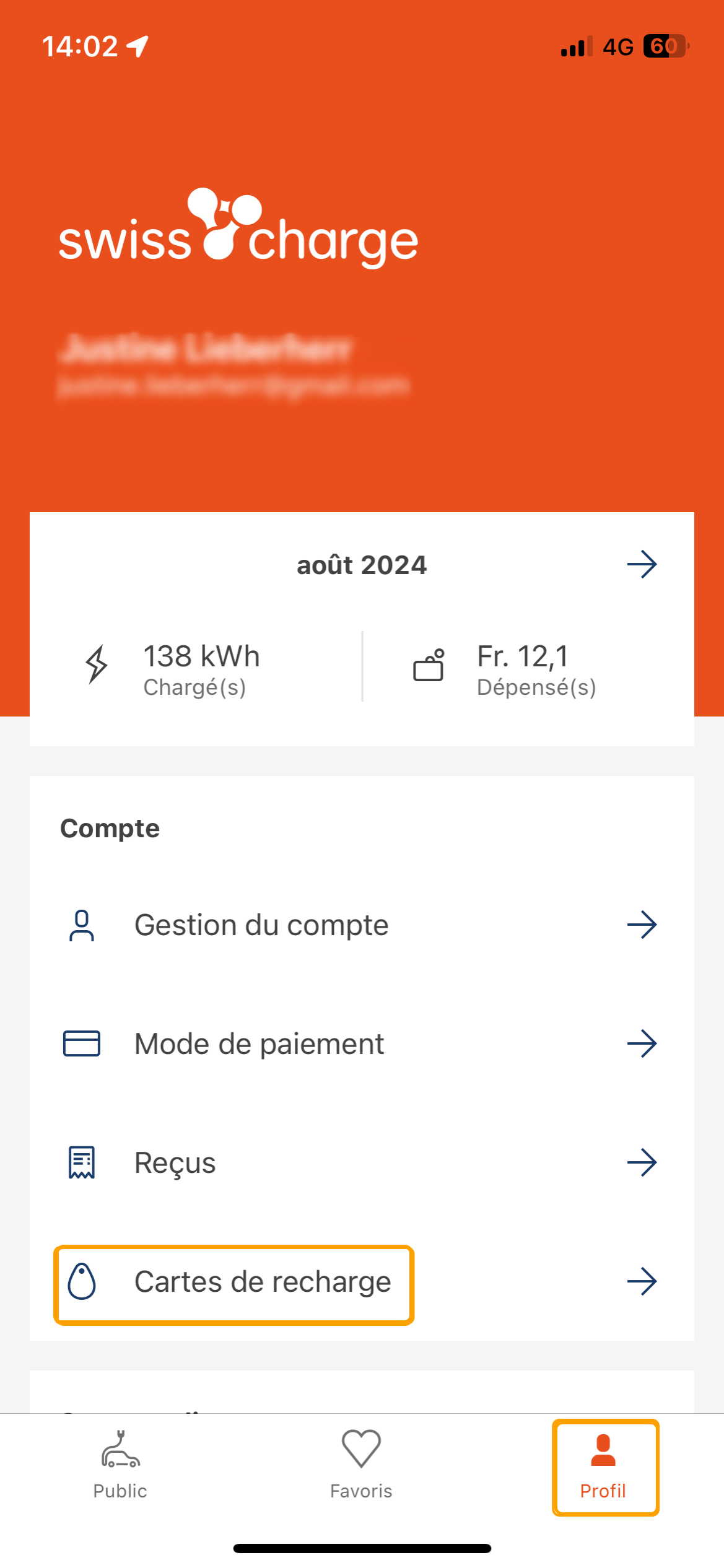Open août 2024 monthly statistics arrow

(x=642, y=564)
